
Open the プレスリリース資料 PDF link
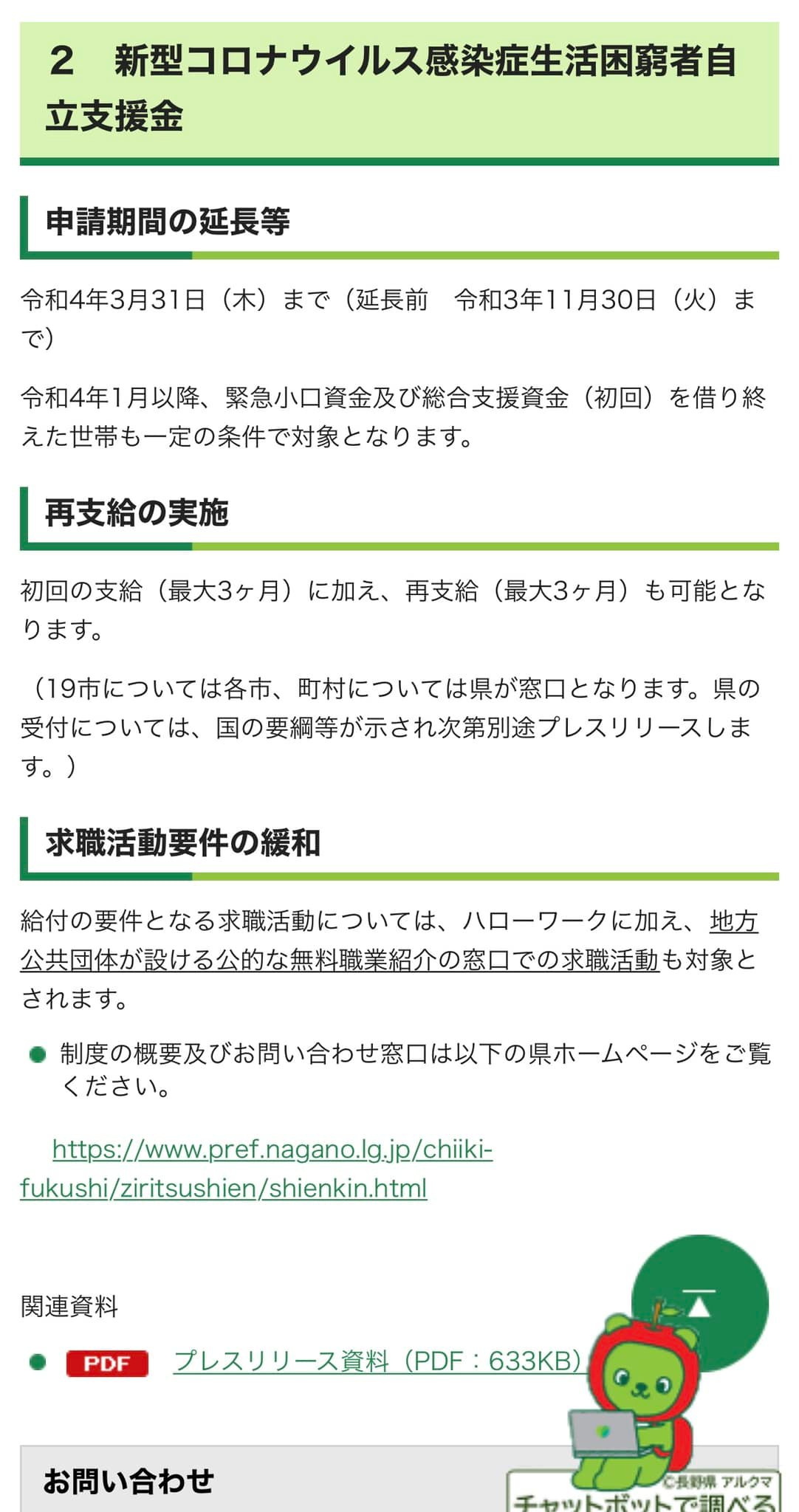coord(377,1361)
